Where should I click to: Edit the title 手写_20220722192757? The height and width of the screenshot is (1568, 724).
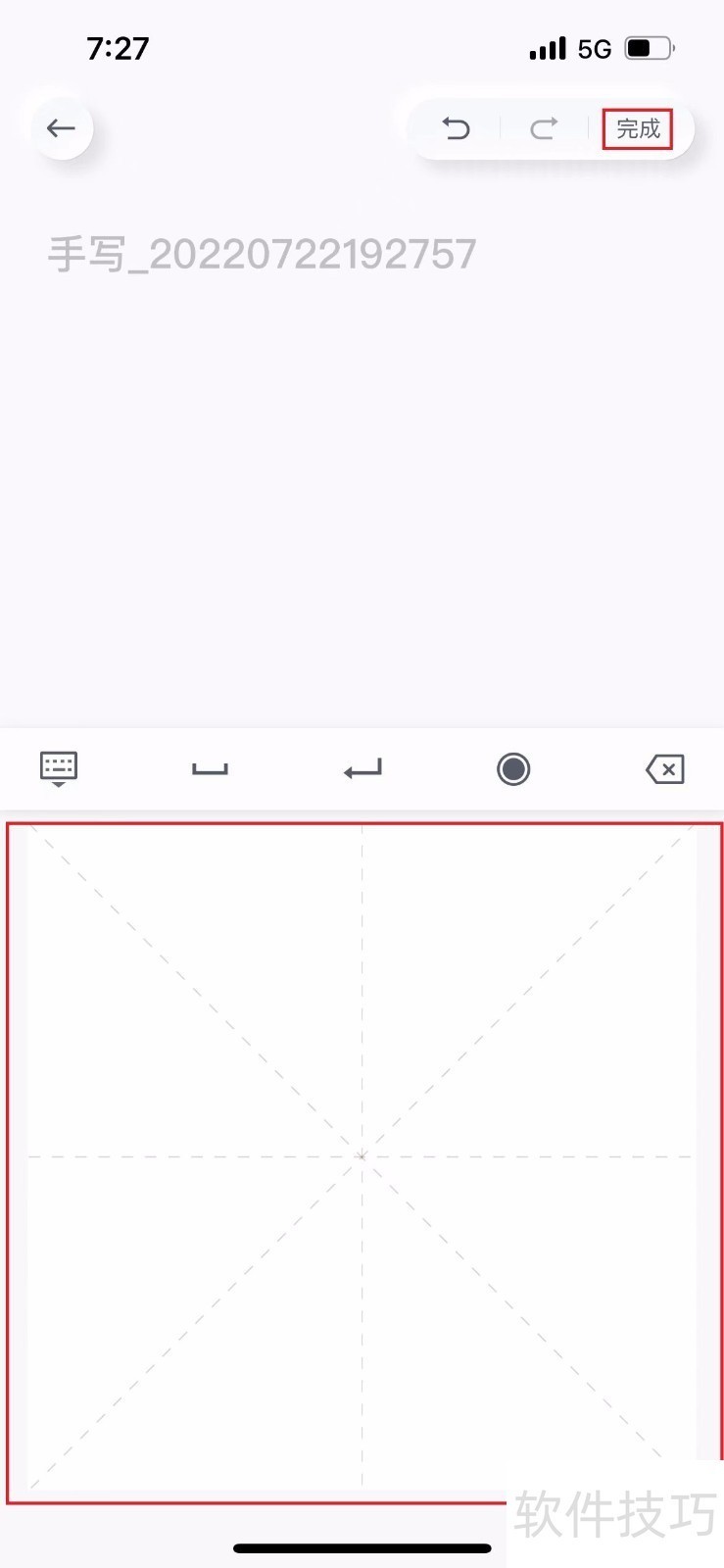(262, 255)
